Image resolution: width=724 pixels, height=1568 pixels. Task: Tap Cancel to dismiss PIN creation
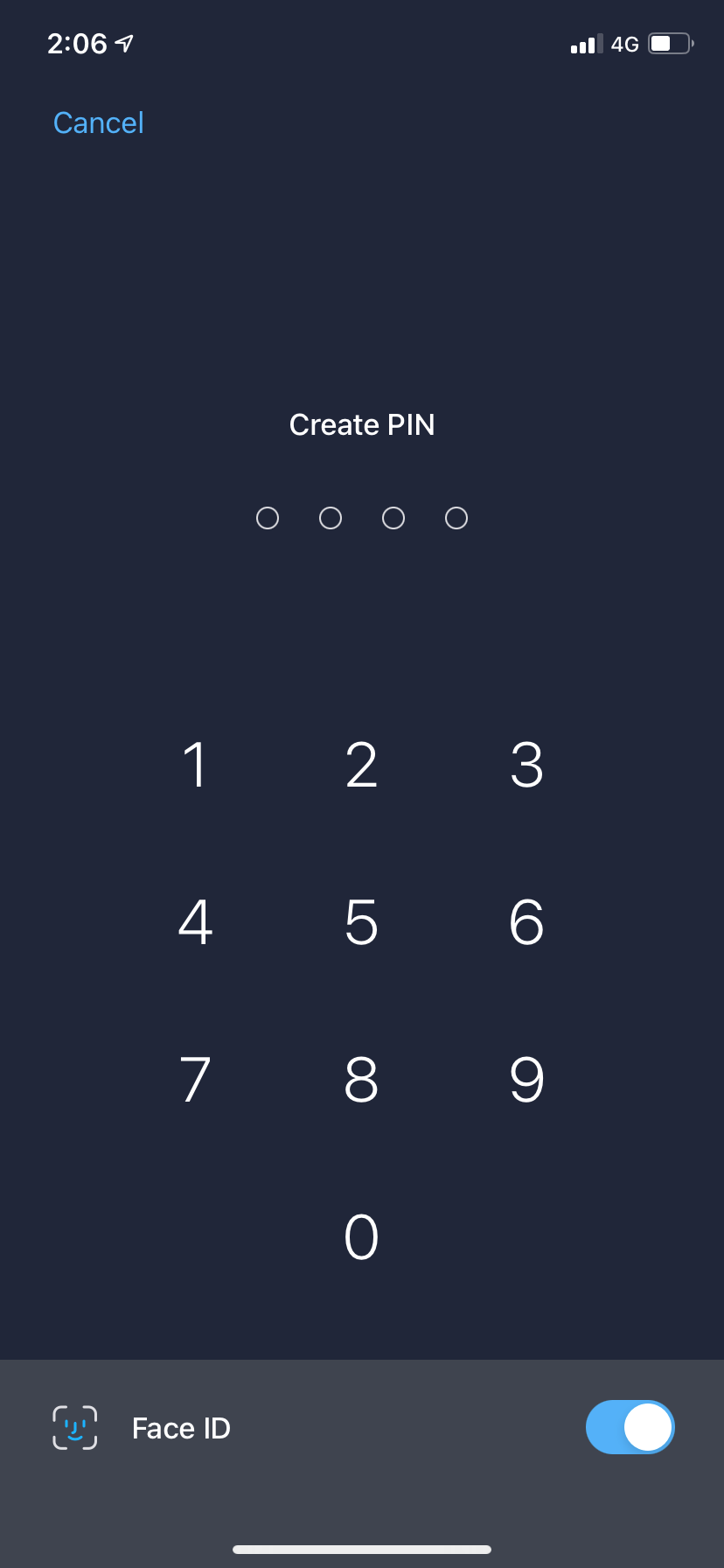[x=98, y=122]
